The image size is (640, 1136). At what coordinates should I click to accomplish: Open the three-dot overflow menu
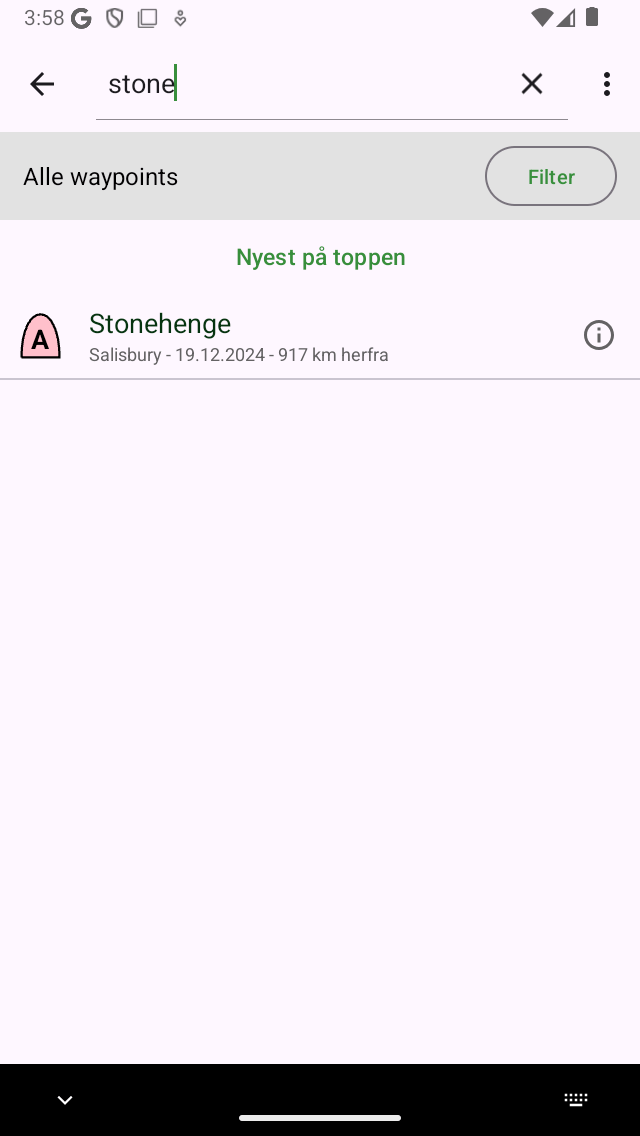click(x=607, y=84)
